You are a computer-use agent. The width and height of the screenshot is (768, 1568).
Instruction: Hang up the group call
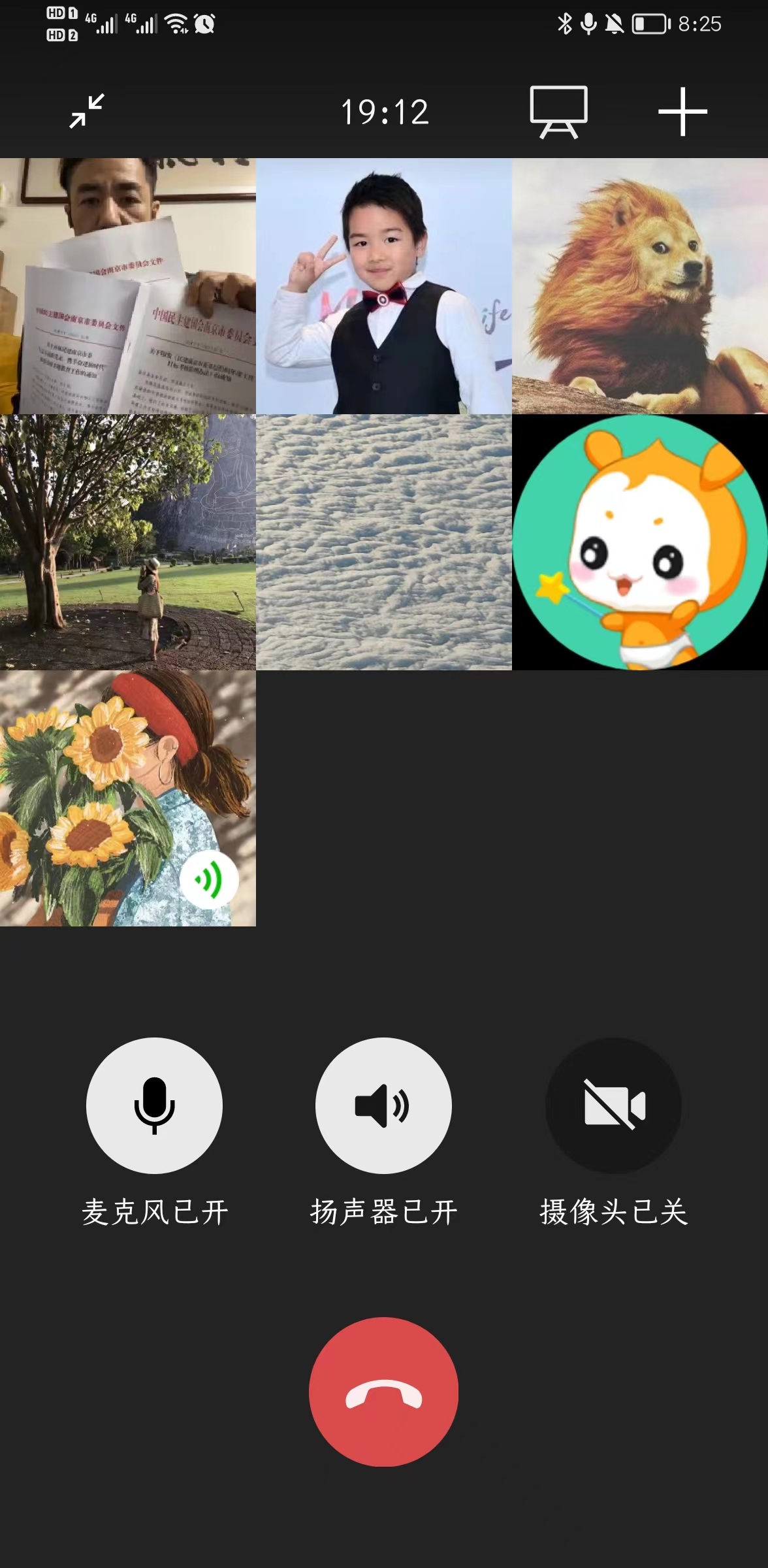[383, 1392]
